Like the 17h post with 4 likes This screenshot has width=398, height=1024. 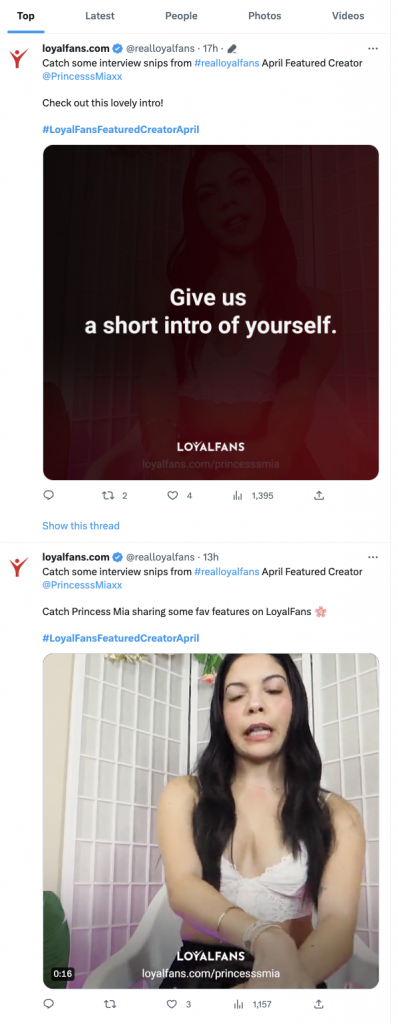point(179,496)
